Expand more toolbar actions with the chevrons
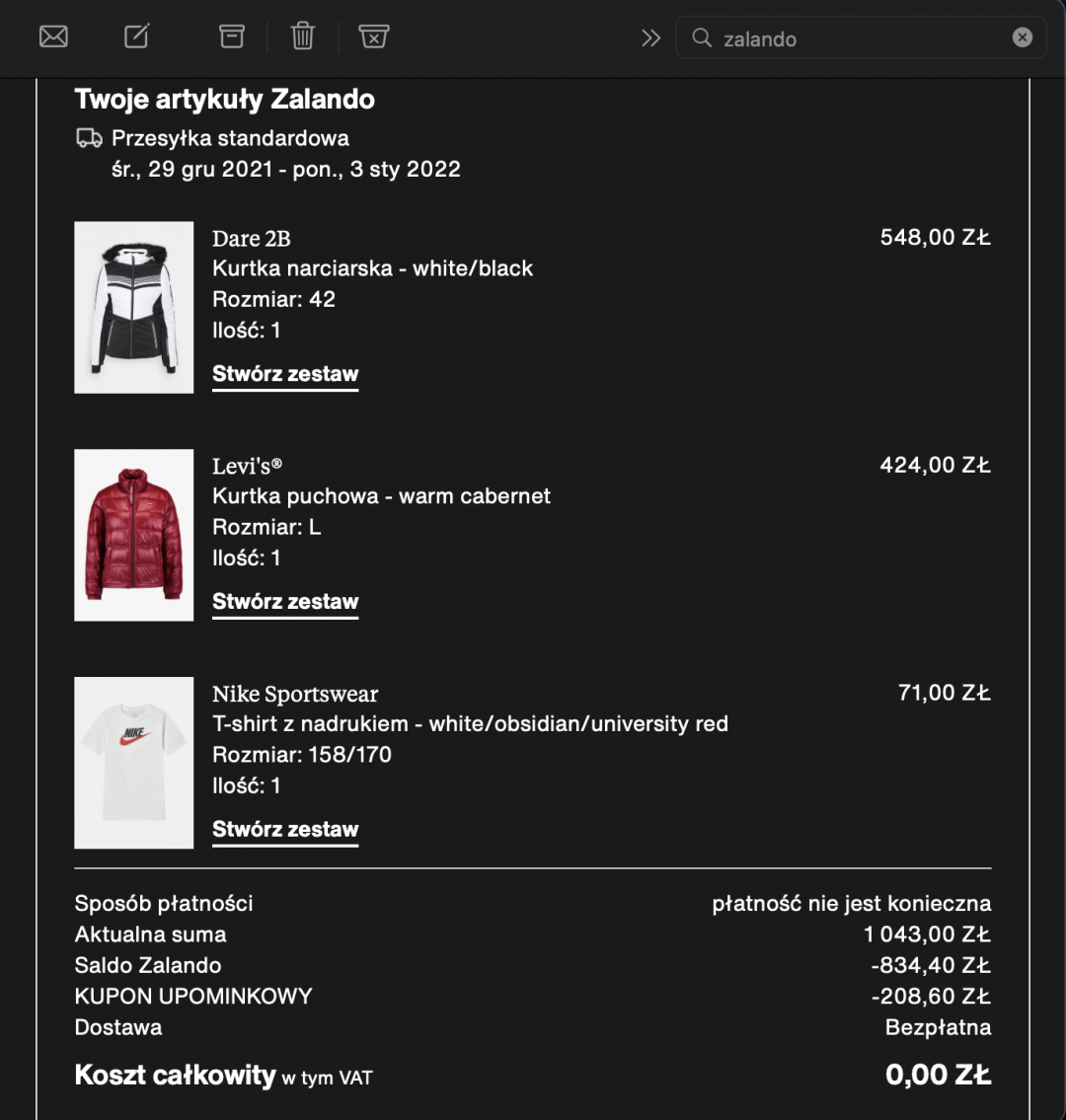 click(650, 38)
